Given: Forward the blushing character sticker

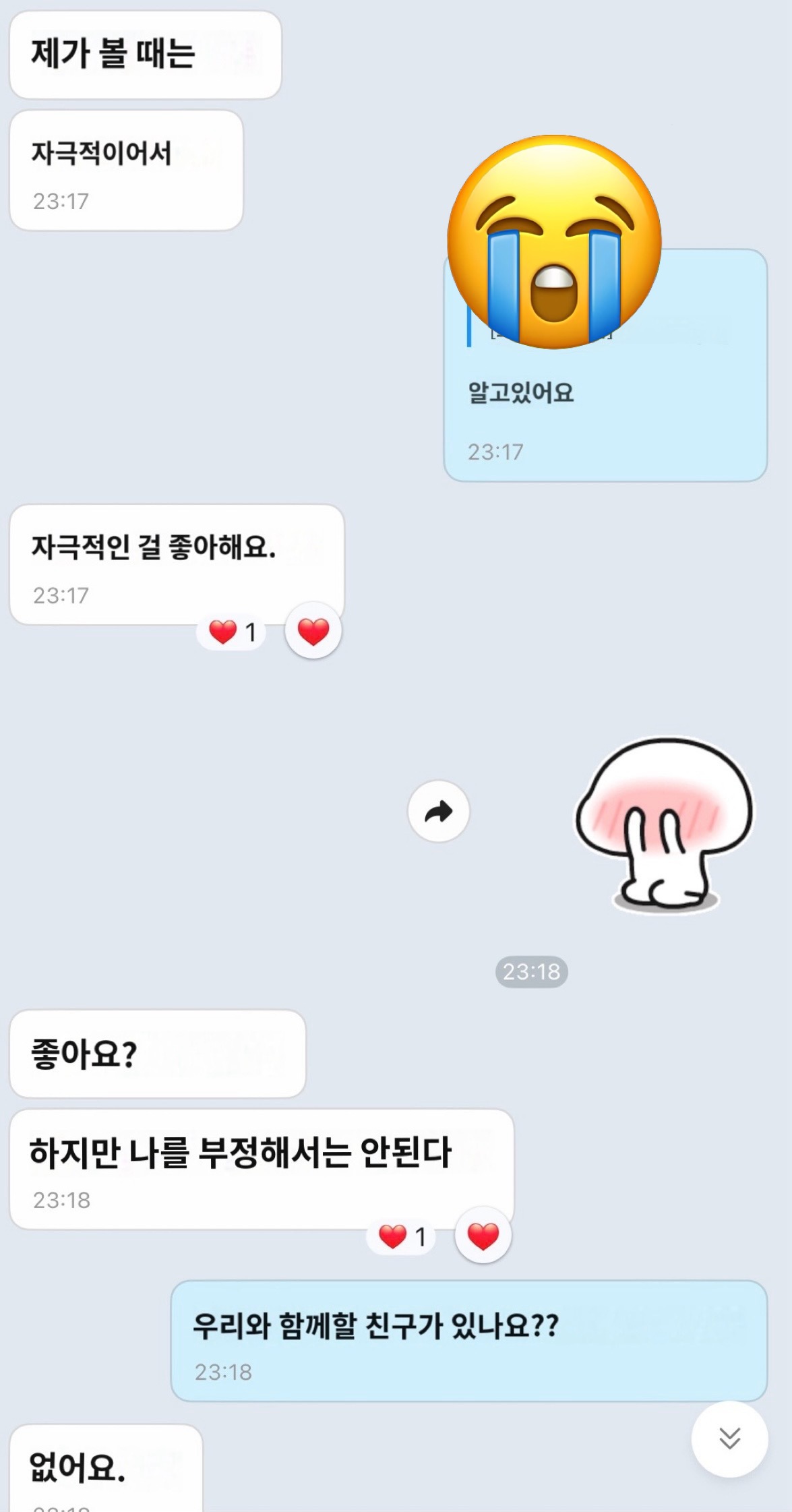Looking at the screenshot, I should coord(439,811).
